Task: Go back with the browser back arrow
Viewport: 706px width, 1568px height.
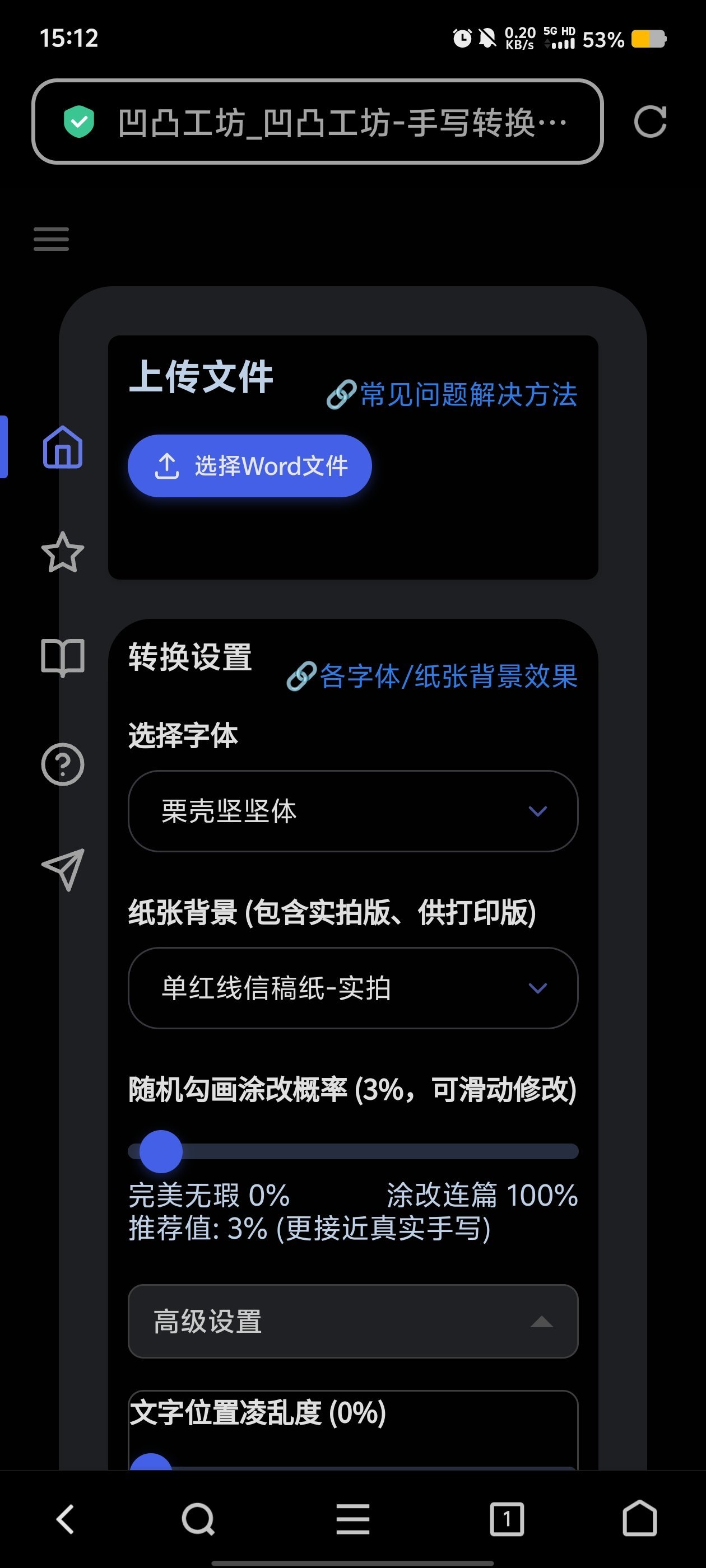Action: point(66,1519)
